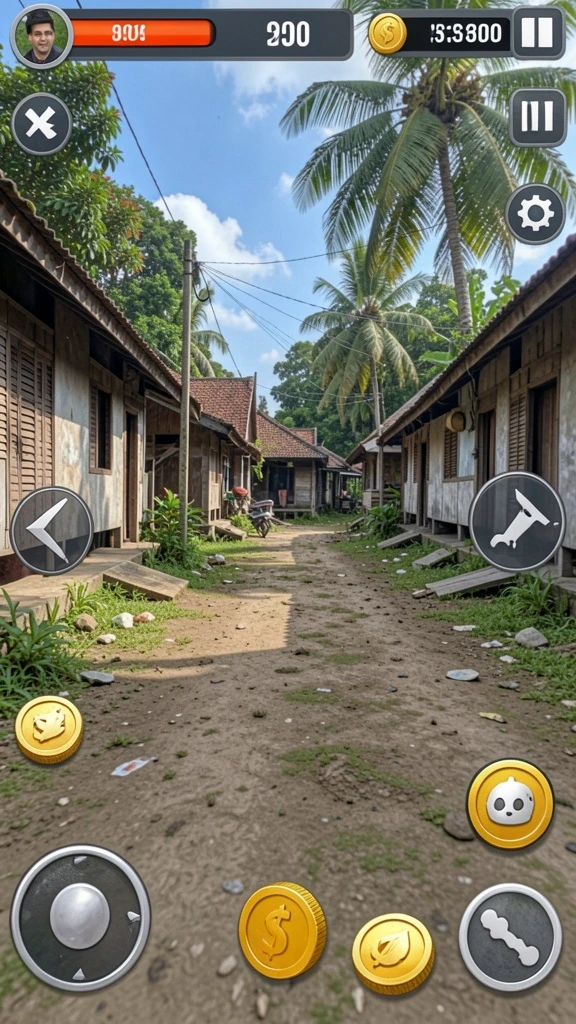Image resolution: width=576 pixels, height=1024 pixels.
Task: Tap the virtual joystick
Action: (80, 916)
